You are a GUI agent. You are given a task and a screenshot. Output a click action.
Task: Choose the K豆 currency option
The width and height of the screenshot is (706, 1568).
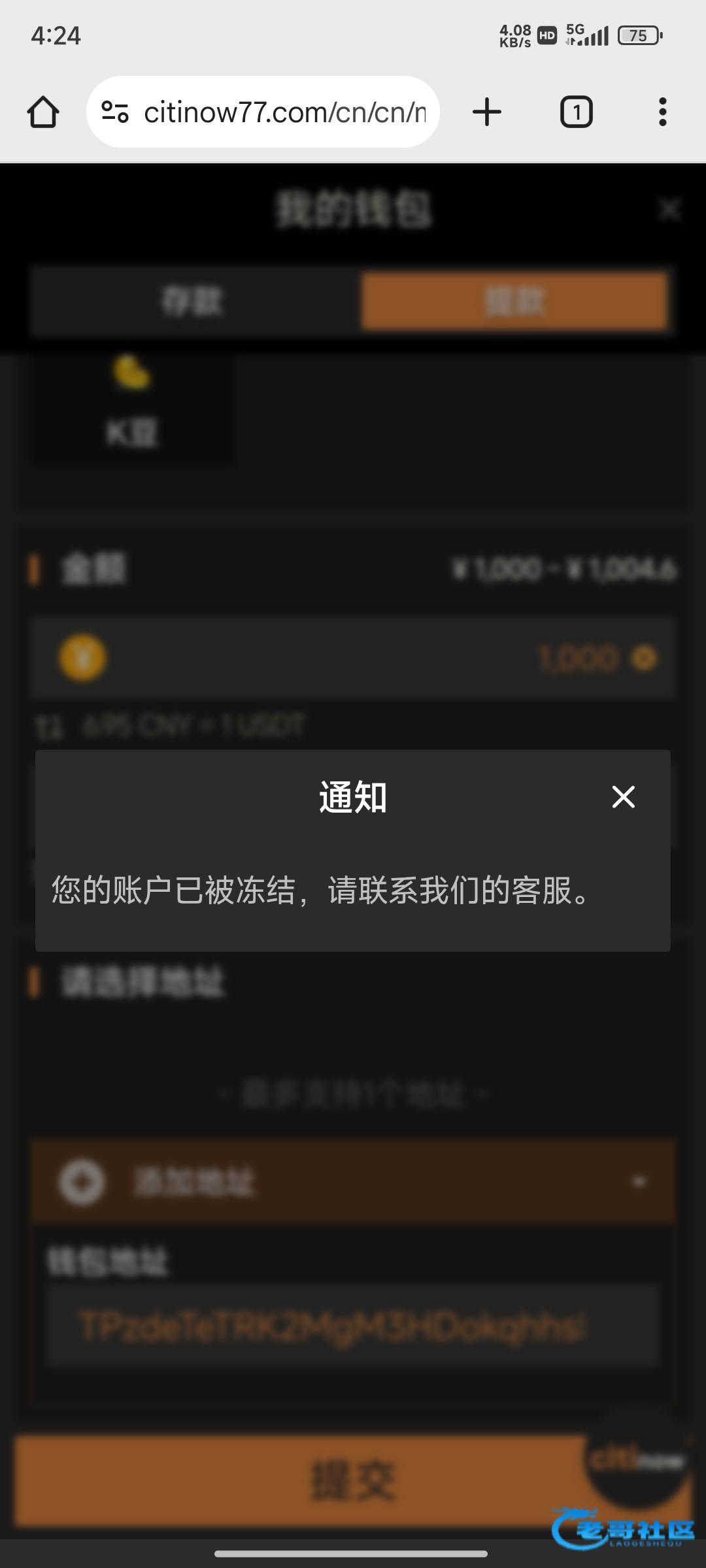tap(132, 406)
